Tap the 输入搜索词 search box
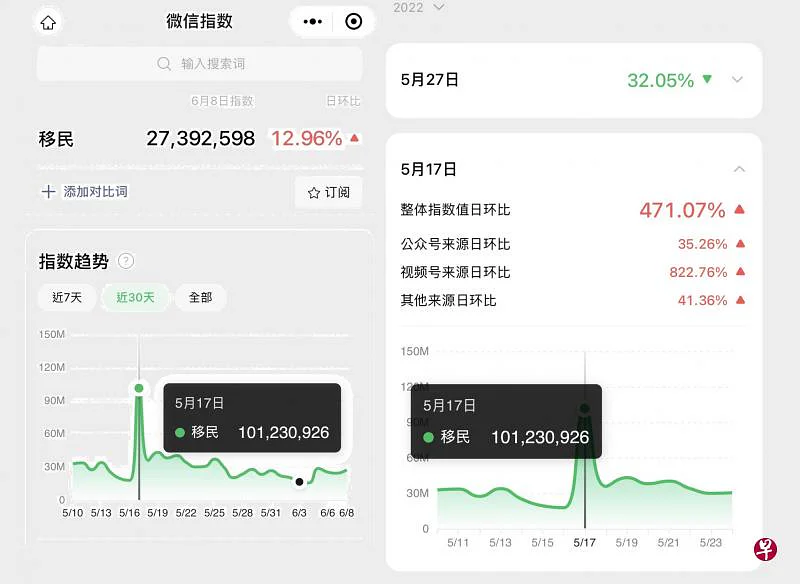The image size is (800, 584). 199,64
